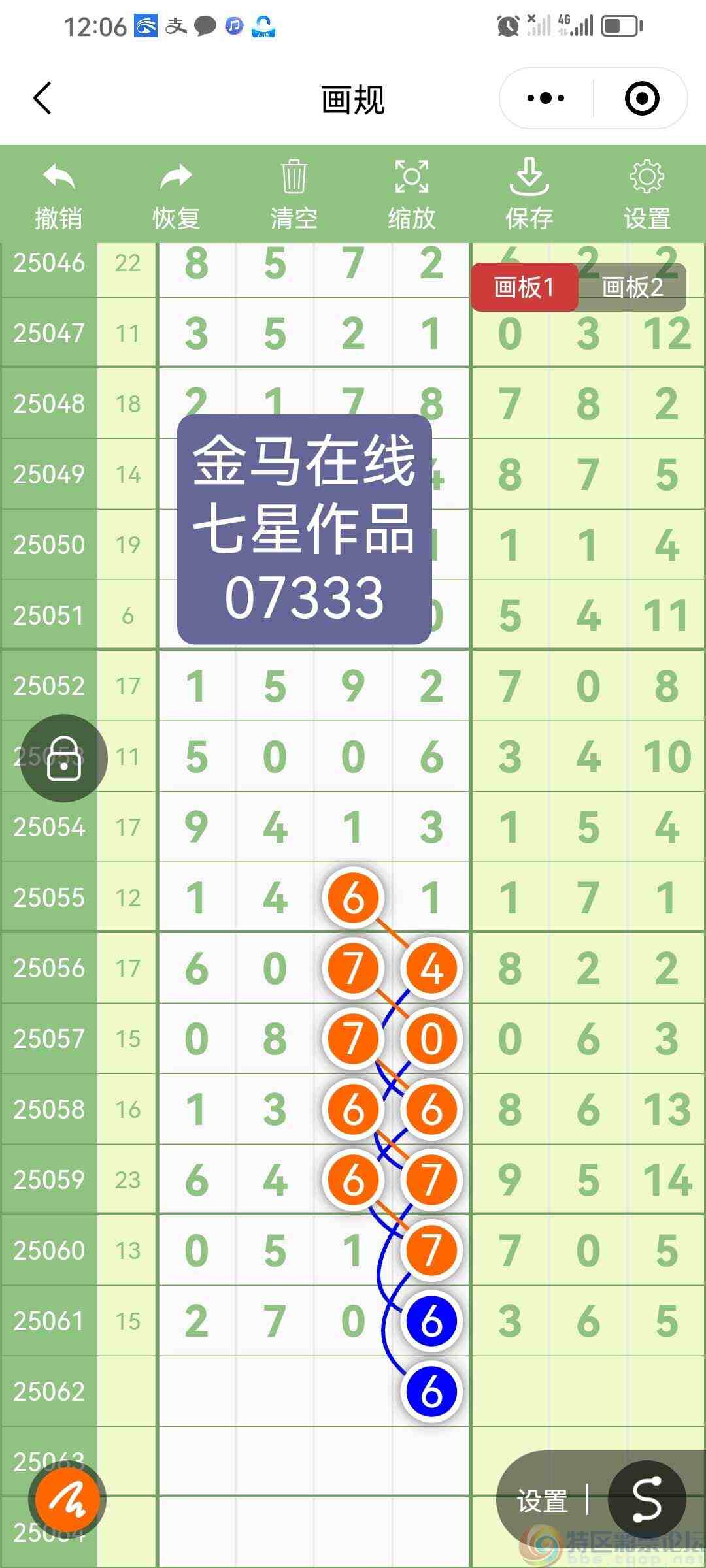Open the more options ... menu
Screen dimensions: 706x1568
[544, 97]
